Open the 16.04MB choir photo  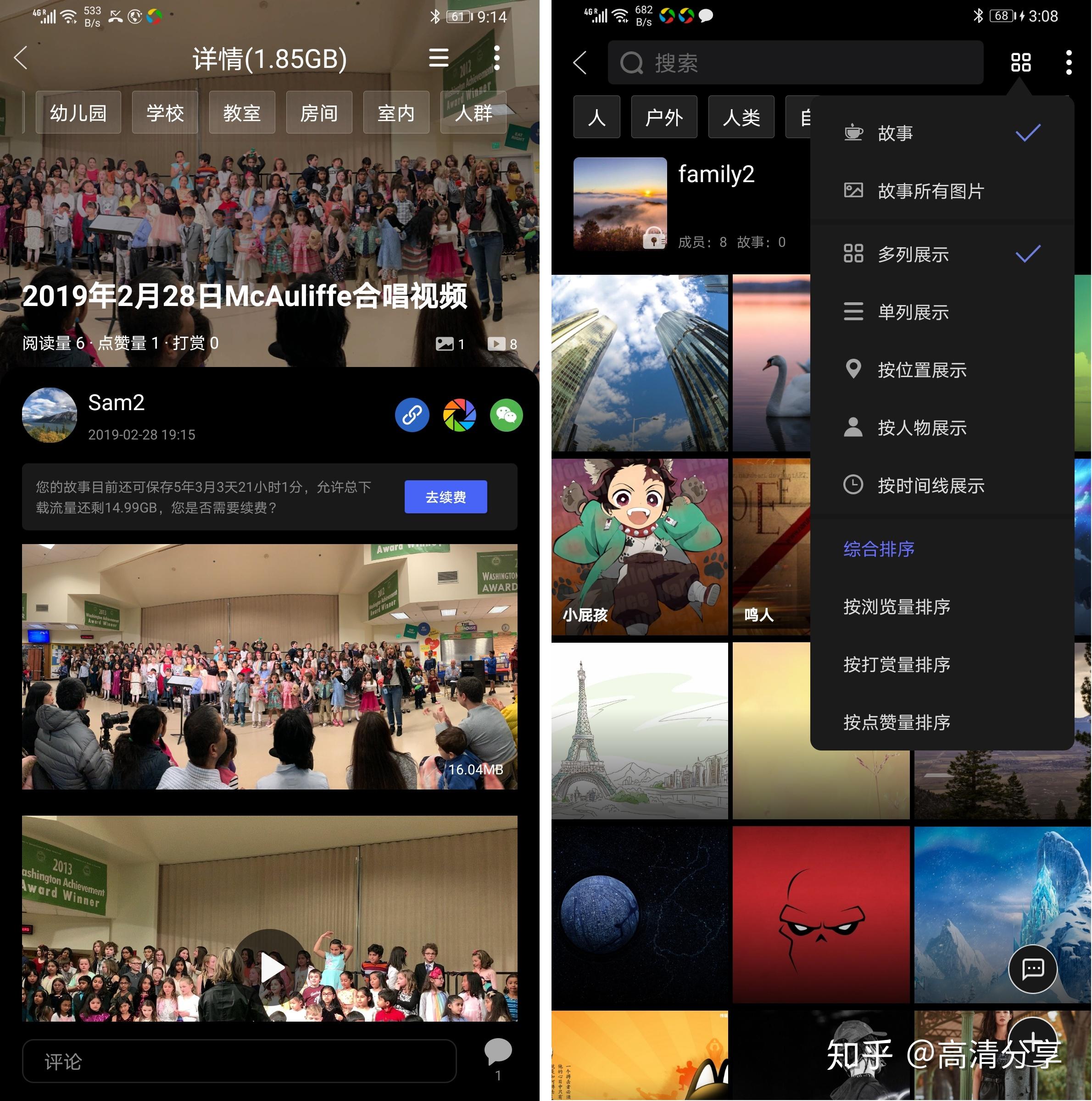coord(269,666)
